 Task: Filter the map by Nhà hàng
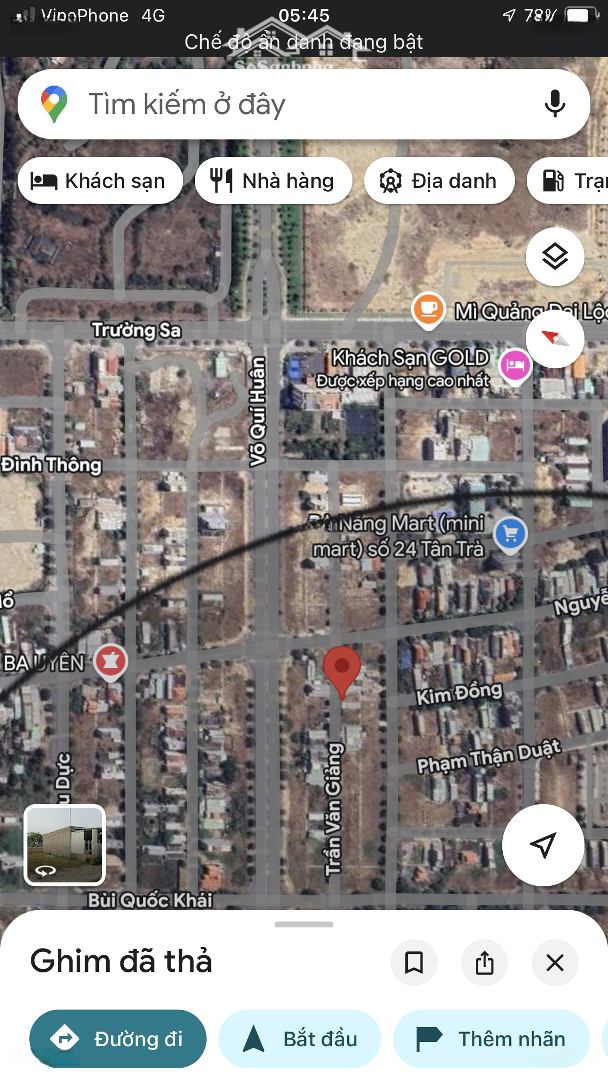click(x=273, y=181)
